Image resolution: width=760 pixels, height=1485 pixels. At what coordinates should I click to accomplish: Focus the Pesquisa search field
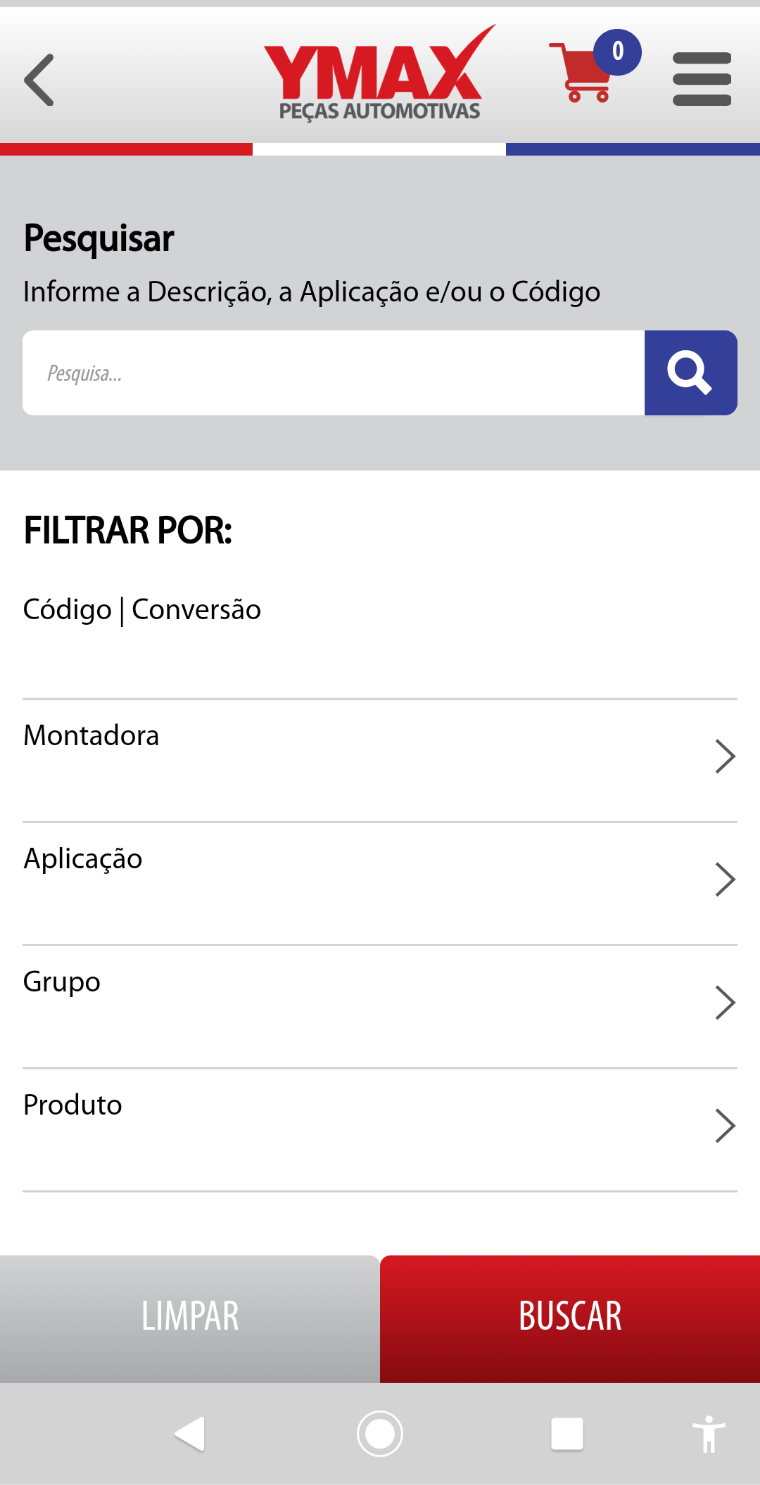click(x=333, y=373)
